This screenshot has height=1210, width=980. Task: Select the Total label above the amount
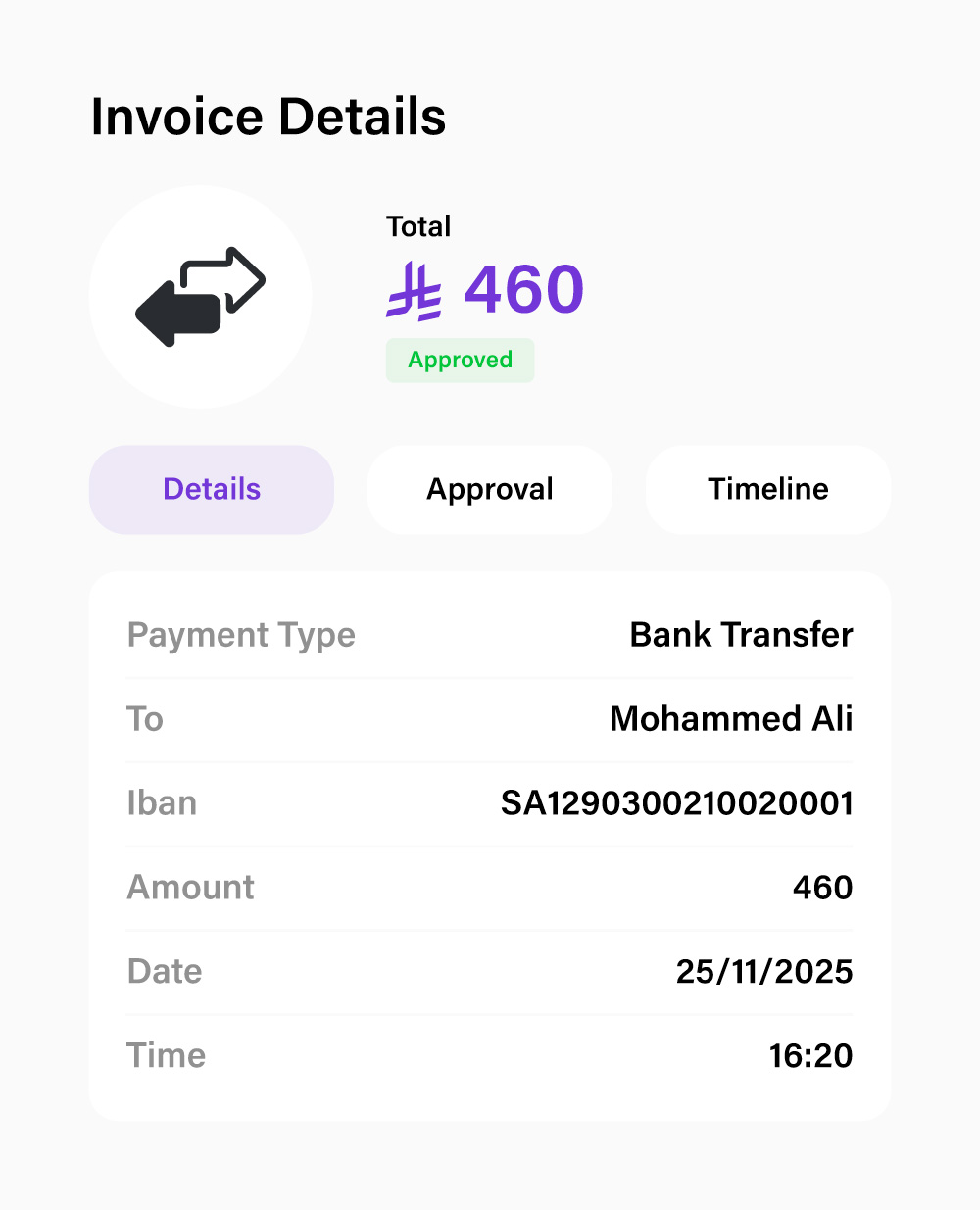(418, 226)
